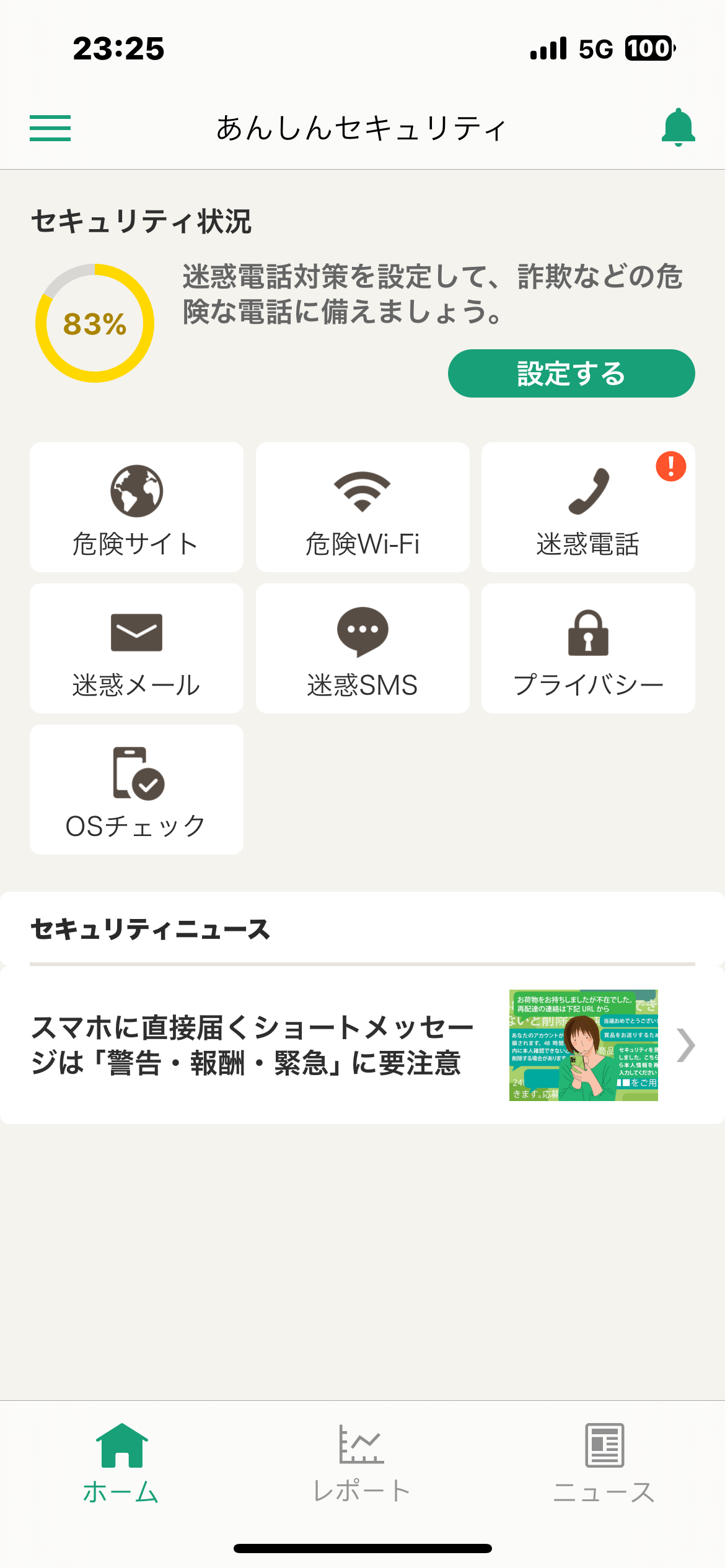Open the 危険Wi-Fi tile
This screenshot has width=725, height=1568.
pos(362,507)
